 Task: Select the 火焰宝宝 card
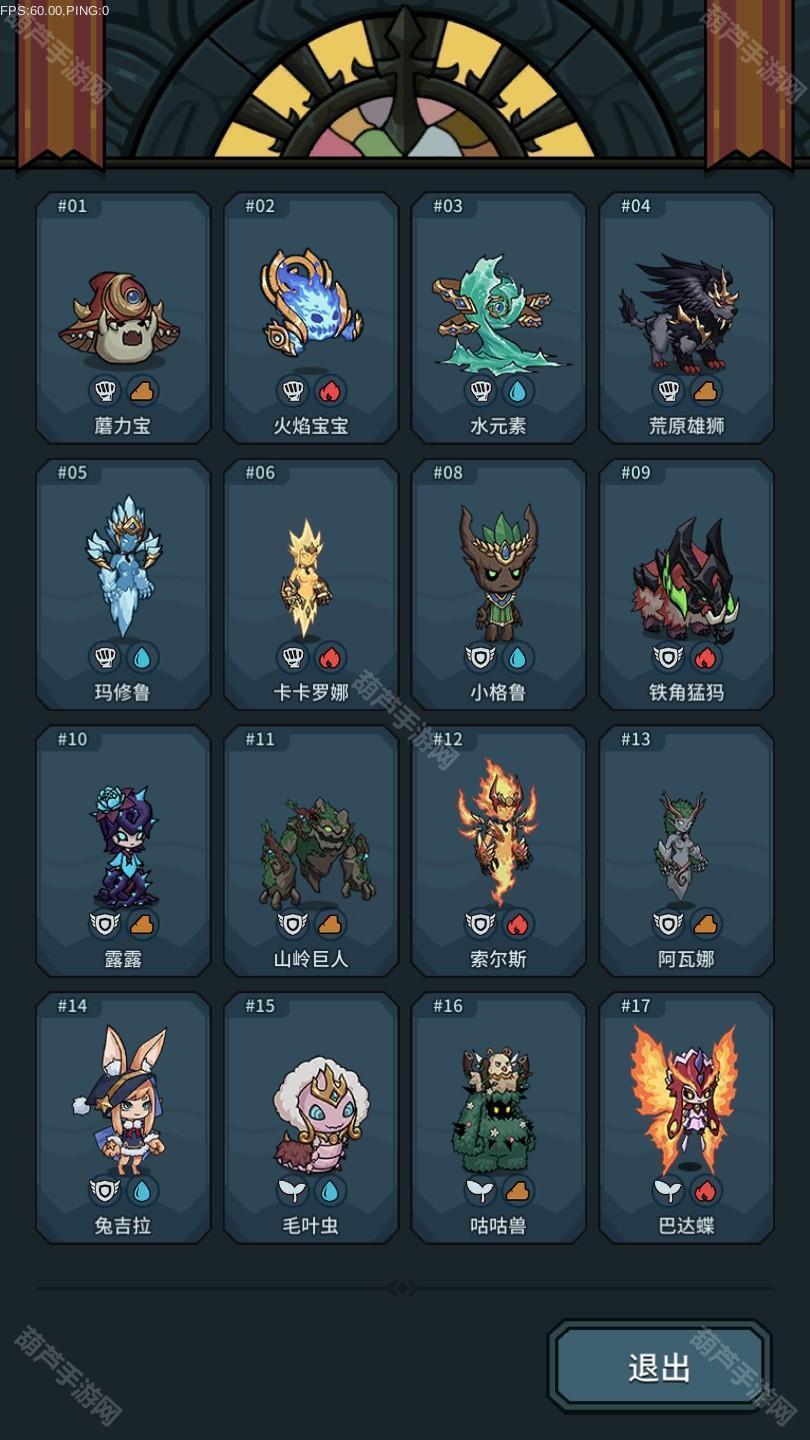coord(311,318)
